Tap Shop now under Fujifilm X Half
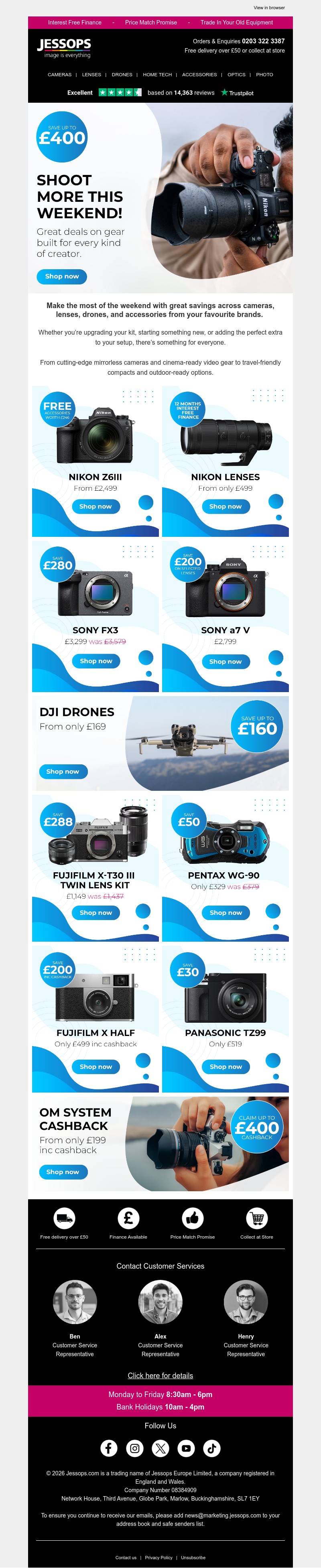 click(x=95, y=1066)
